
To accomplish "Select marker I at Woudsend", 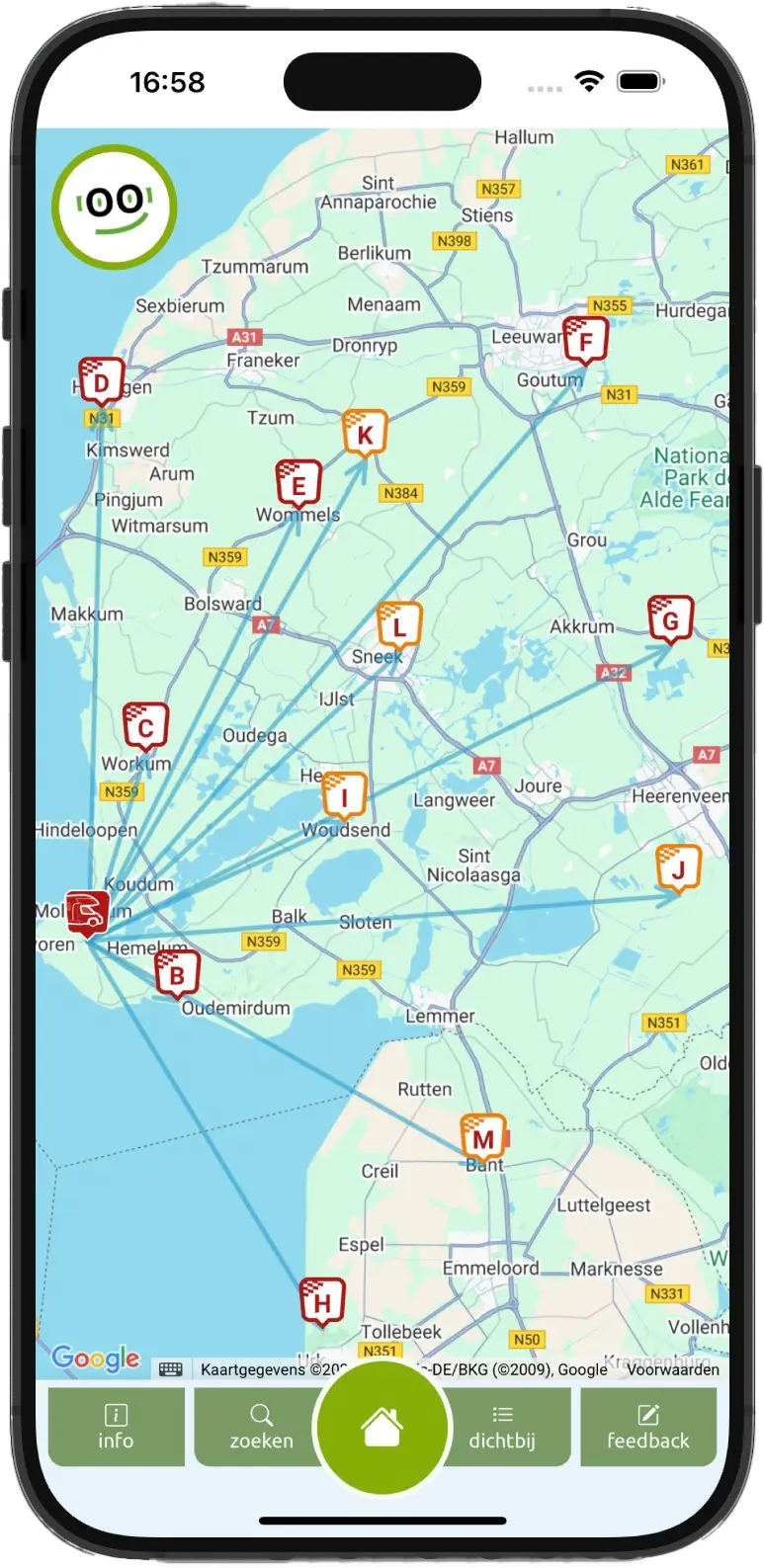I will click(x=344, y=796).
